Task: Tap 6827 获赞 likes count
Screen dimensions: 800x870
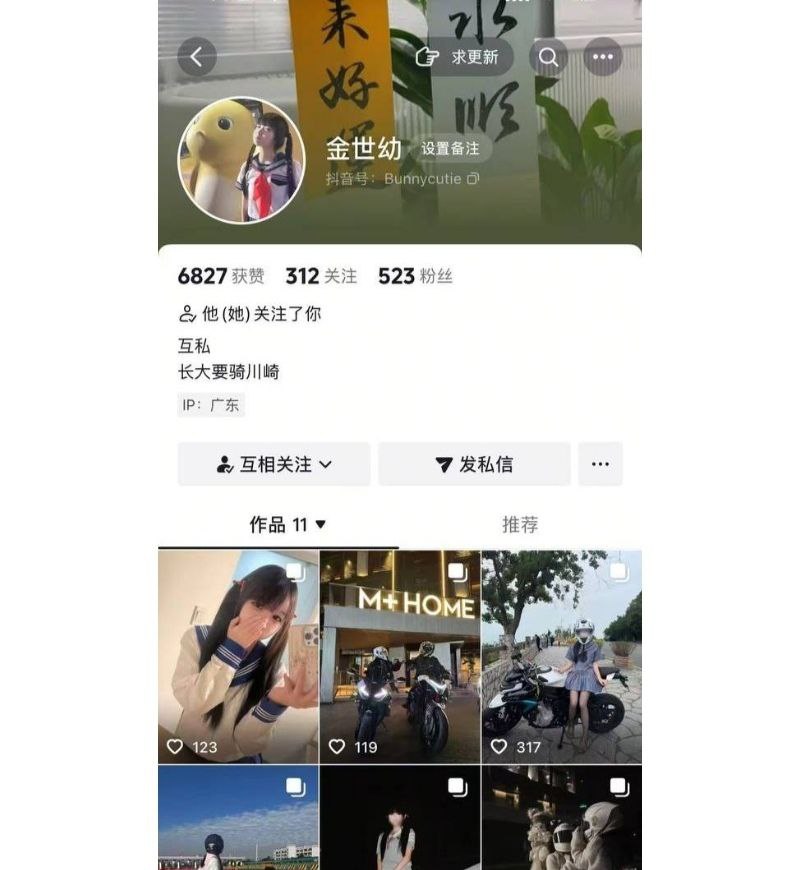Action: pos(221,276)
